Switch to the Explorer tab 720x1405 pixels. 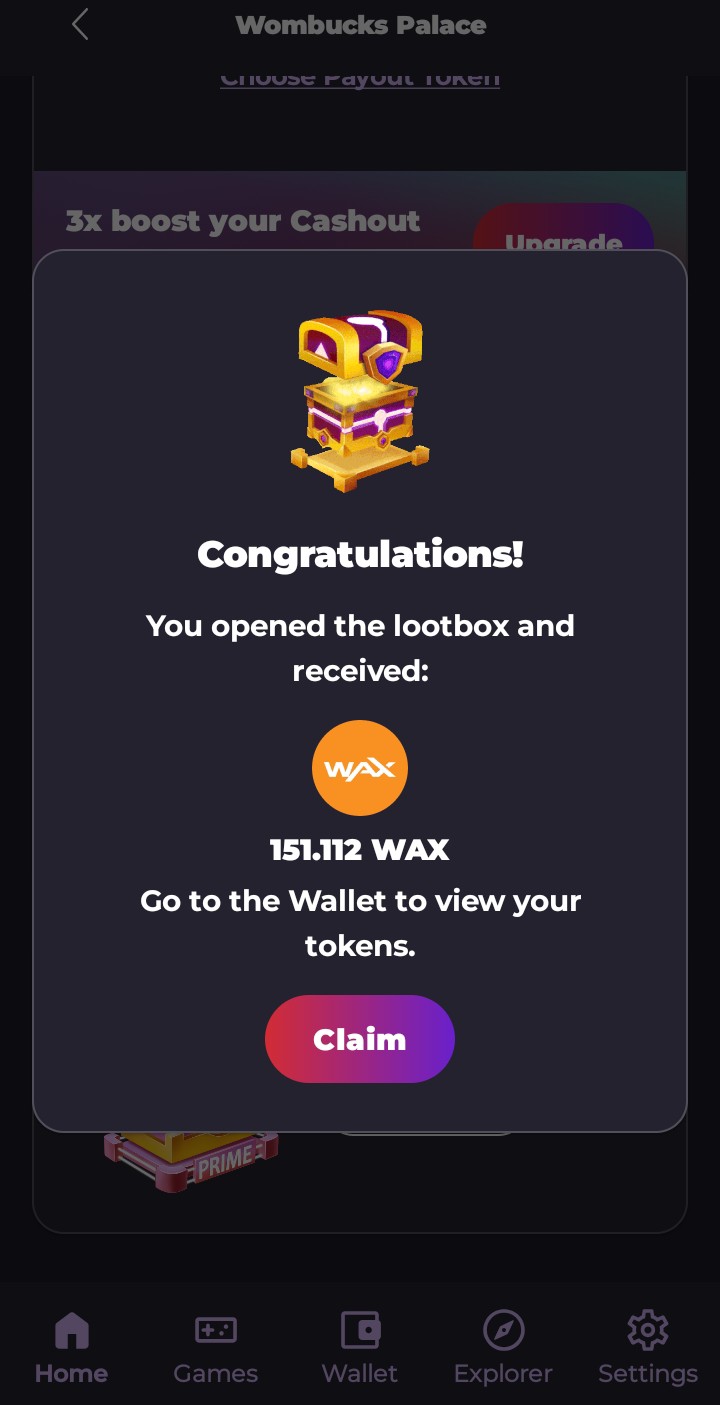click(503, 1347)
